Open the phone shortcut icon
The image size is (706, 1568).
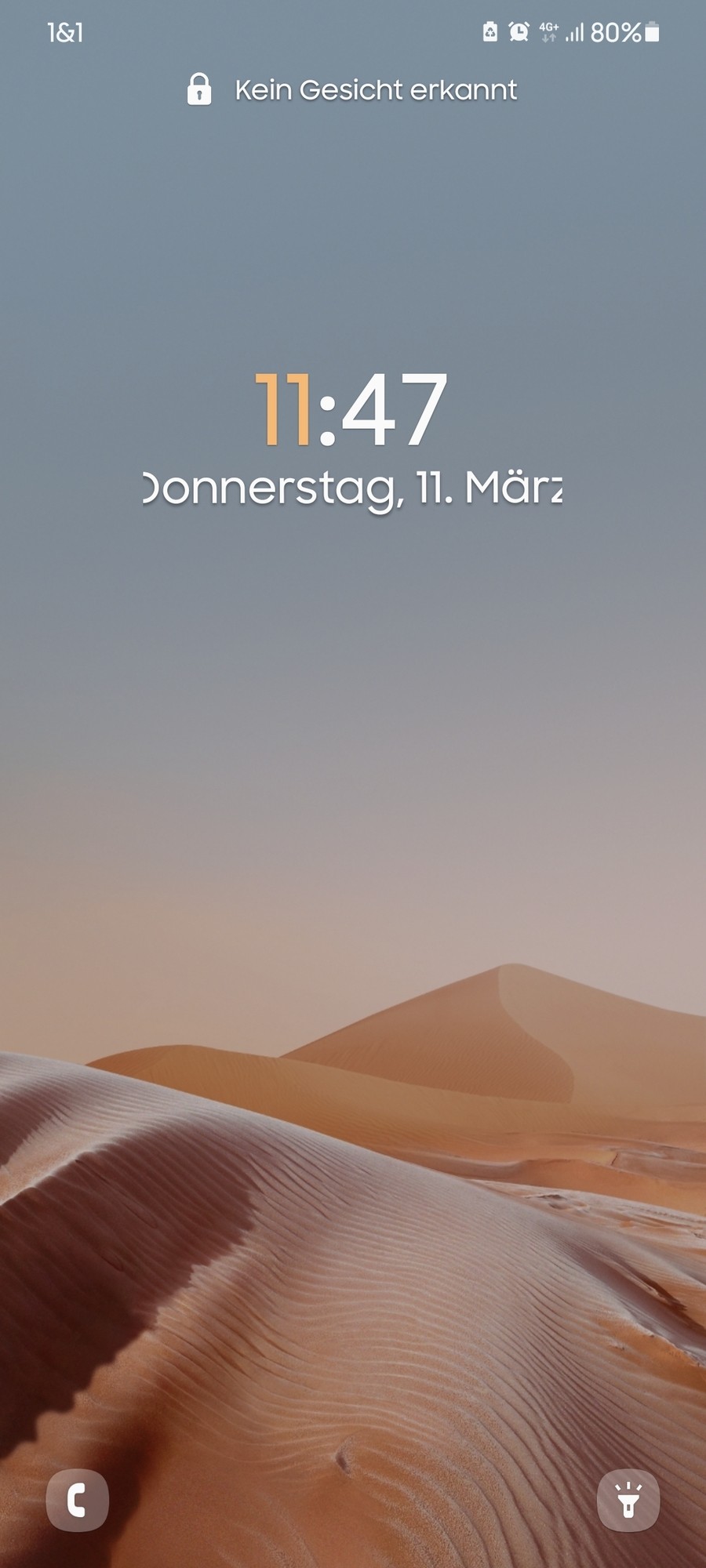[77, 1501]
